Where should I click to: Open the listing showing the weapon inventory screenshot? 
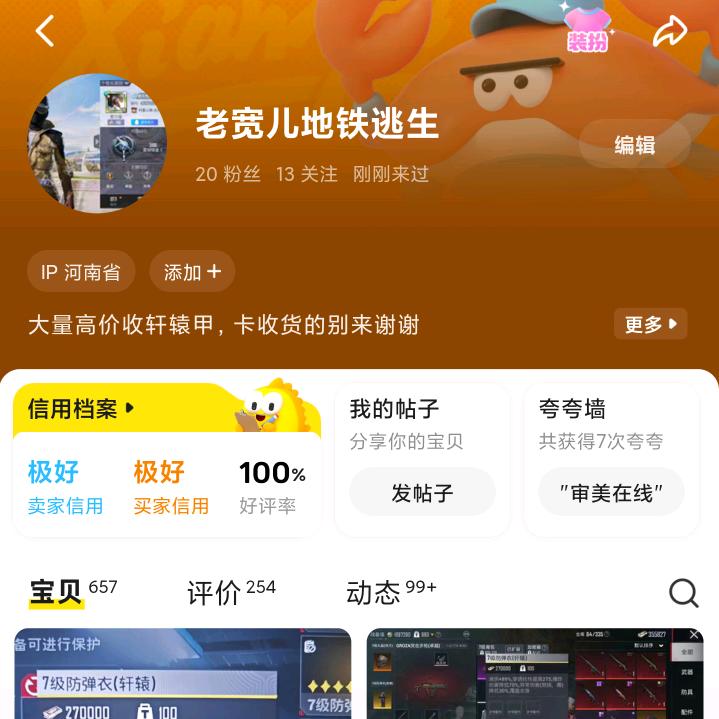tap(534, 674)
